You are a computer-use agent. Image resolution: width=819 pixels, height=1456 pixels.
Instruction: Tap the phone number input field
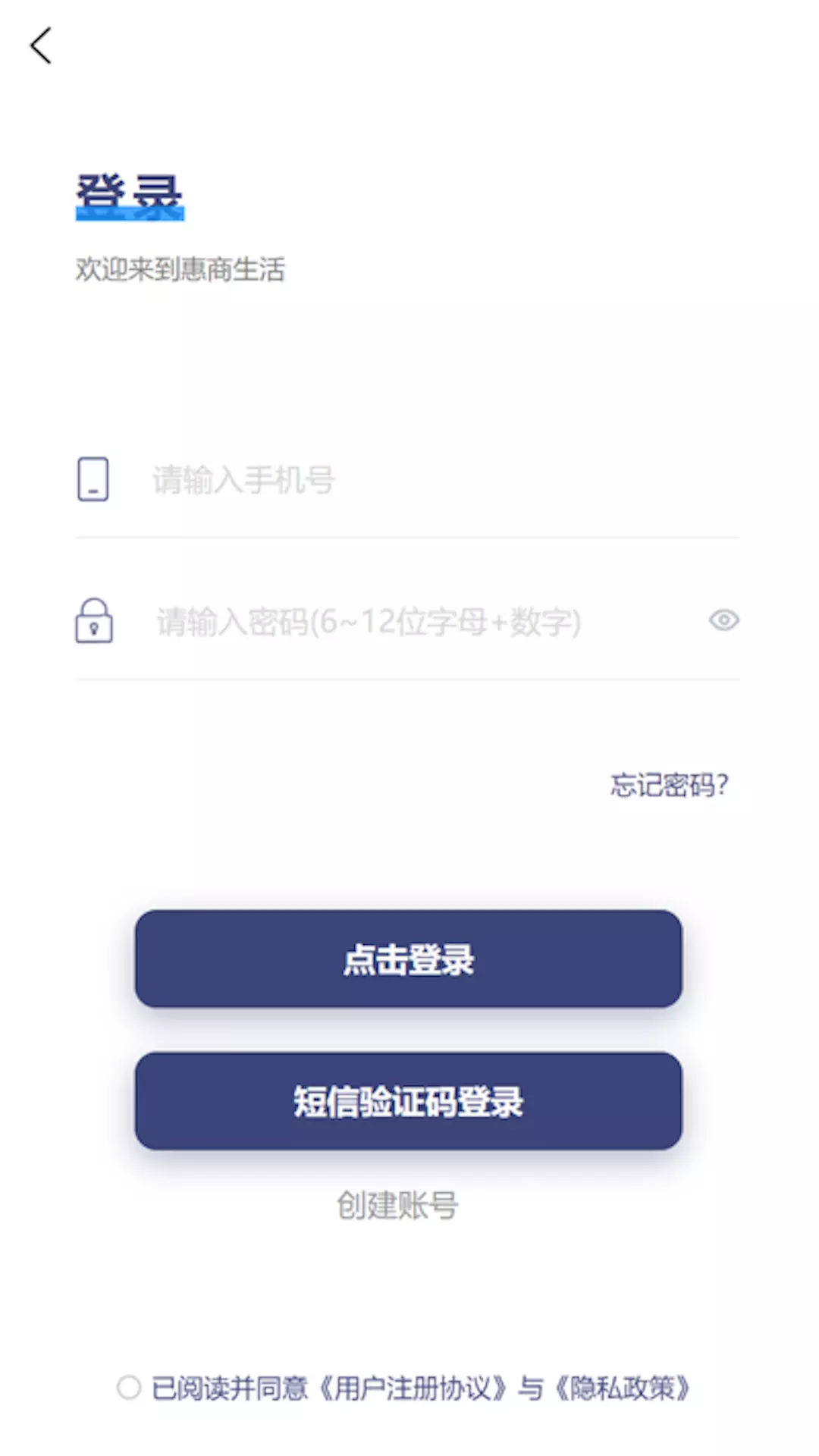tap(408, 480)
